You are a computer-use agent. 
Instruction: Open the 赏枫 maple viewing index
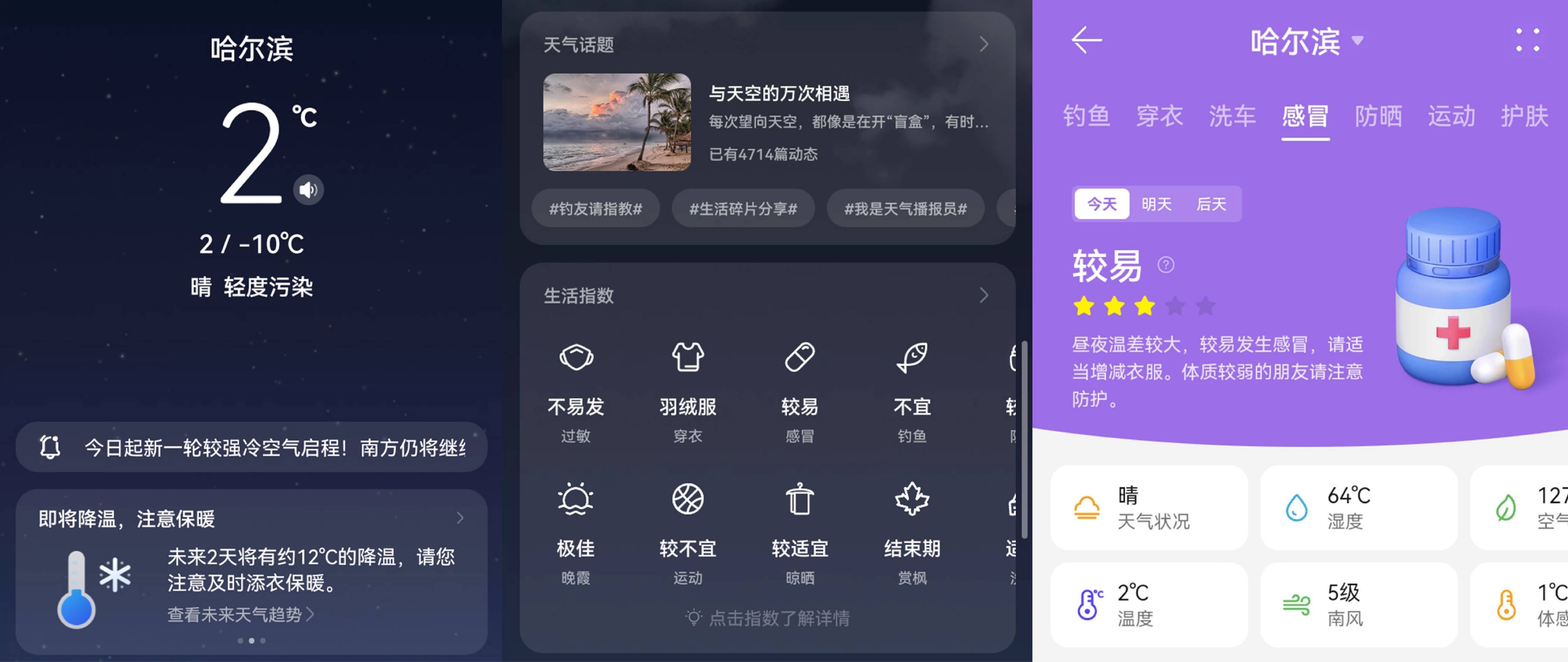pos(911,532)
